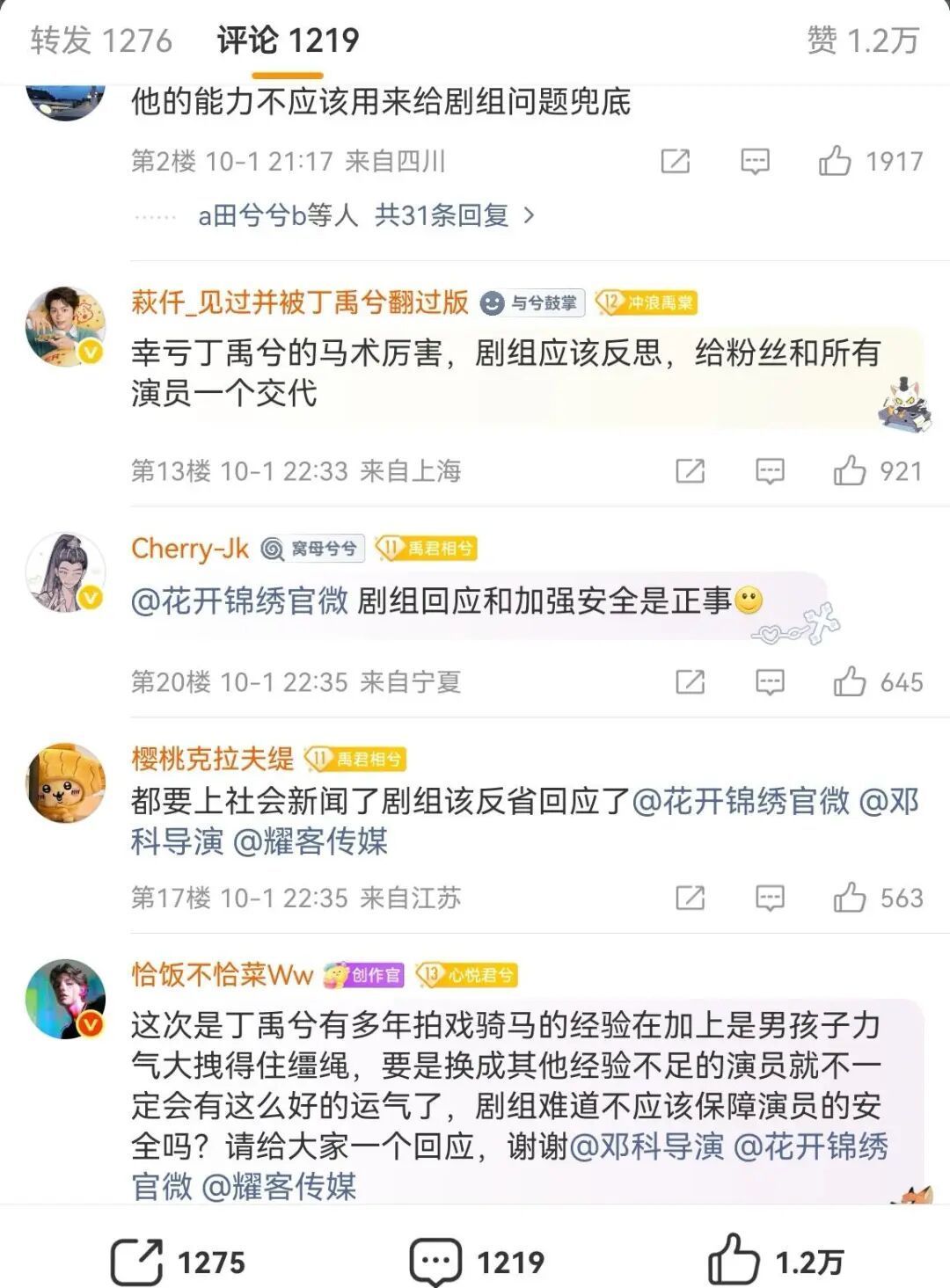Reply to Cherry-Jk's 第20楼 comment
The image size is (950, 1288).
point(770,682)
